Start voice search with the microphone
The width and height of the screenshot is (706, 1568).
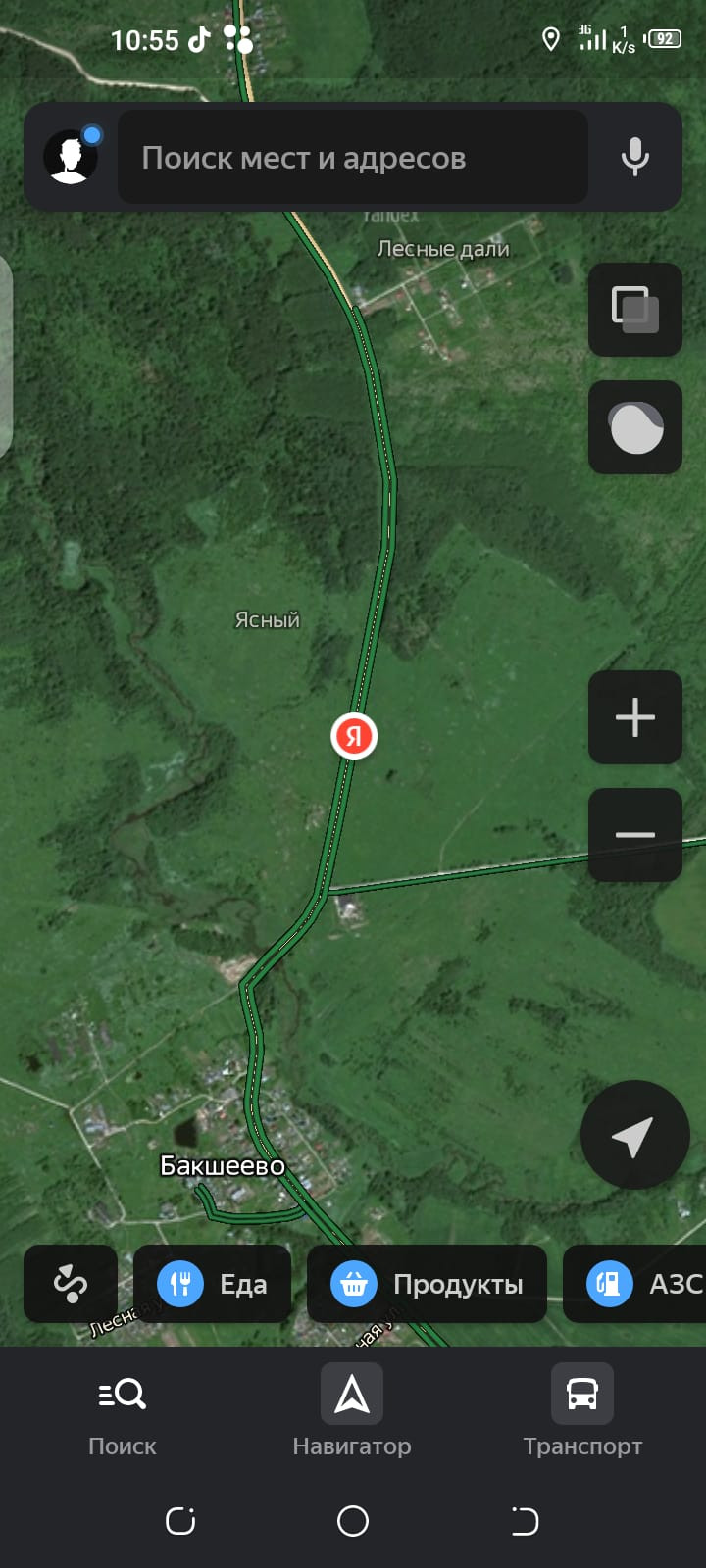pyautogui.click(x=634, y=157)
